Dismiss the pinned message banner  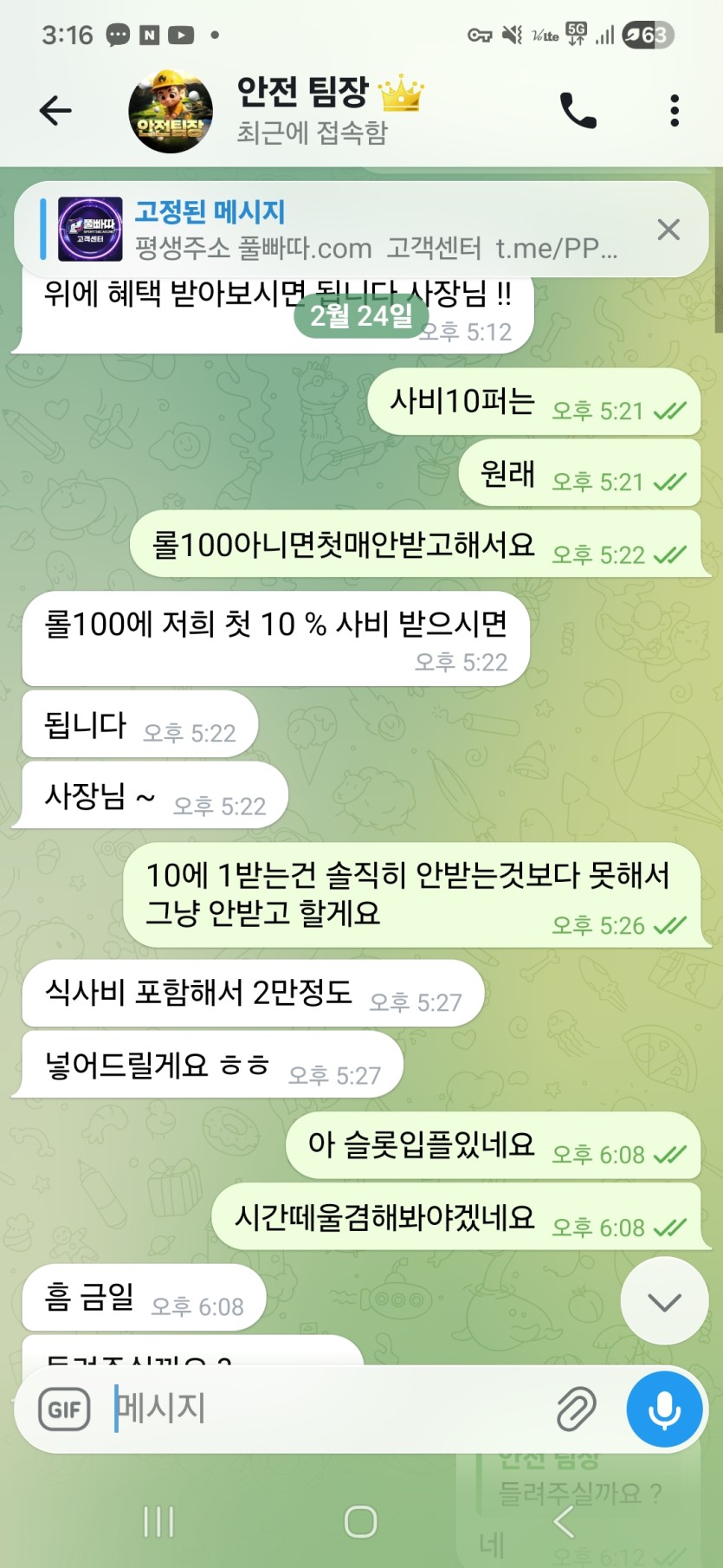pyautogui.click(x=668, y=230)
